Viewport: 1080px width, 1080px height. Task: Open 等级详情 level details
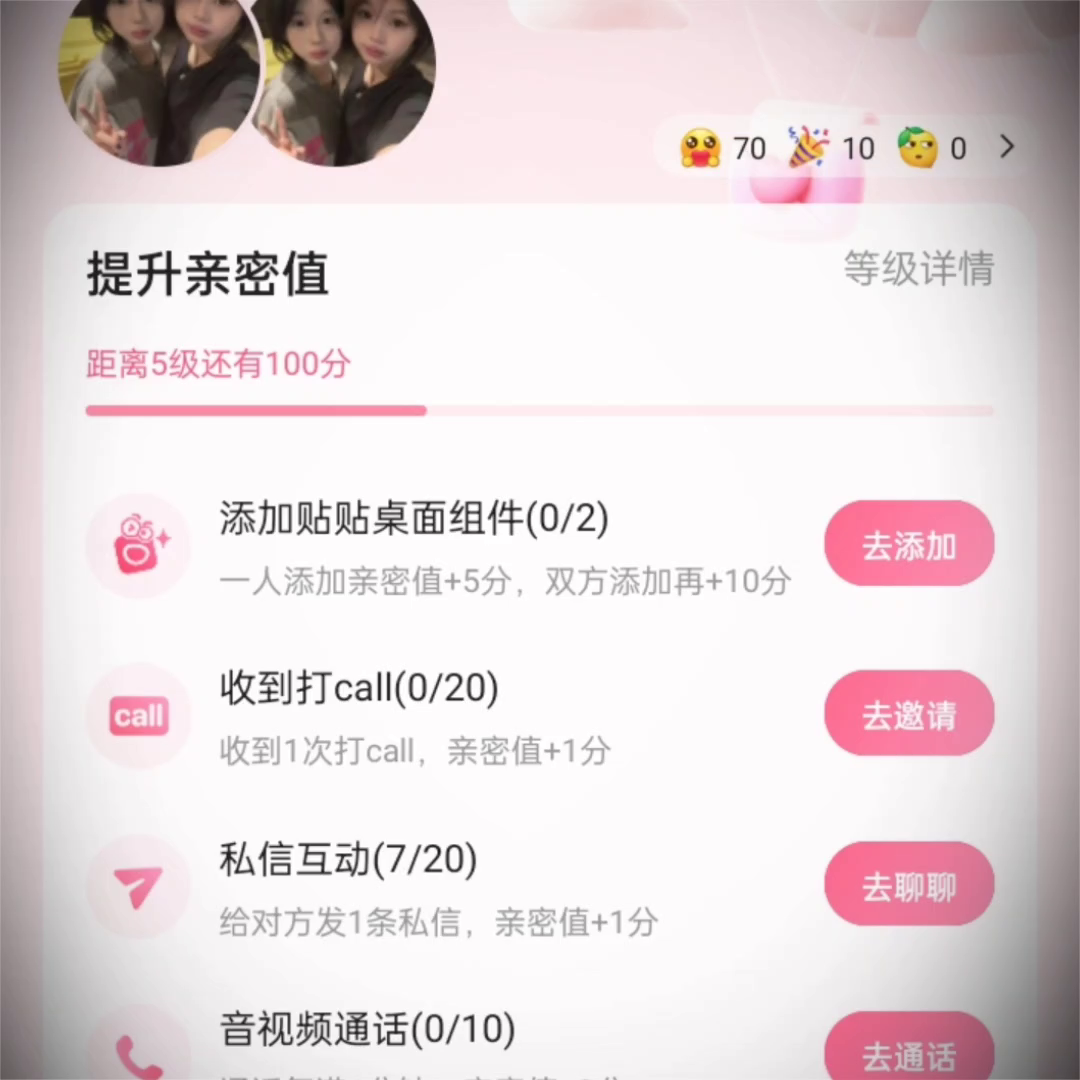(918, 269)
